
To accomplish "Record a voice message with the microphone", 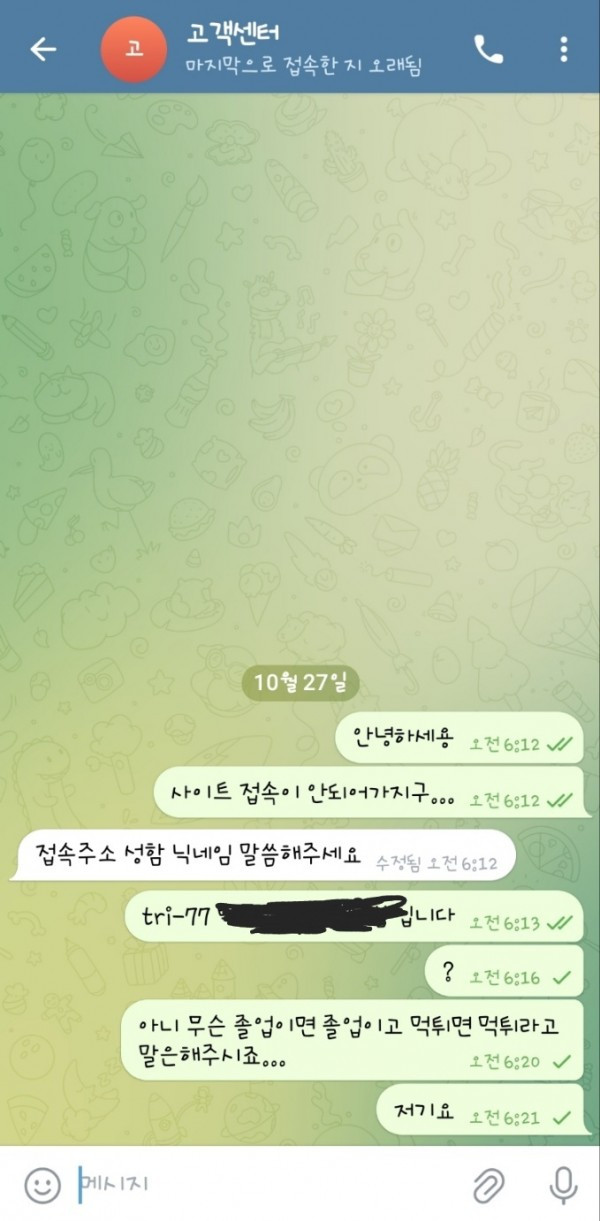I will click(x=564, y=1186).
